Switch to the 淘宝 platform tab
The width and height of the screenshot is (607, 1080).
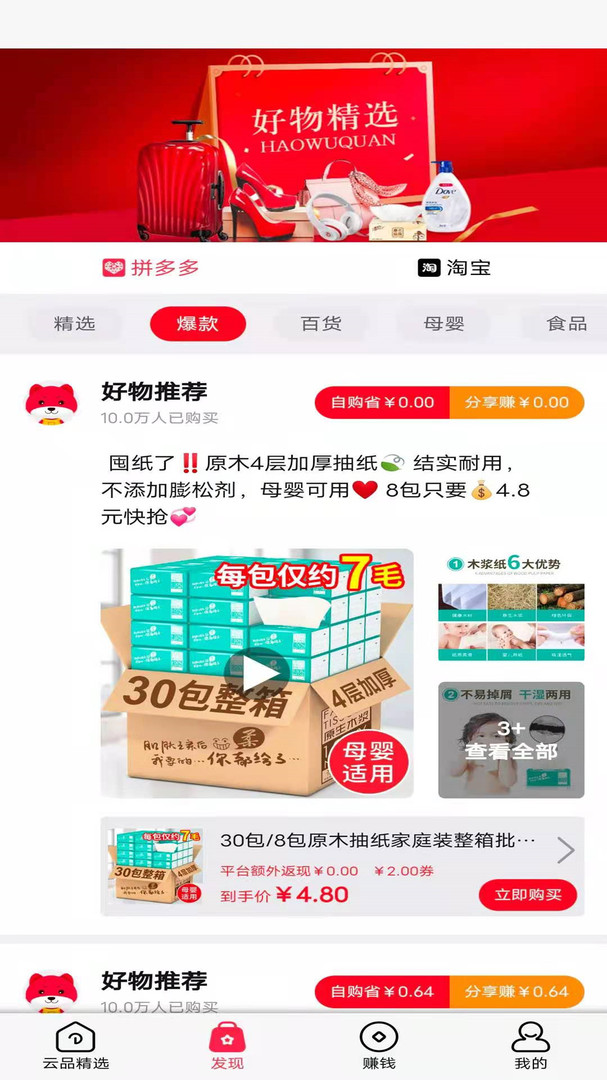click(x=454, y=268)
